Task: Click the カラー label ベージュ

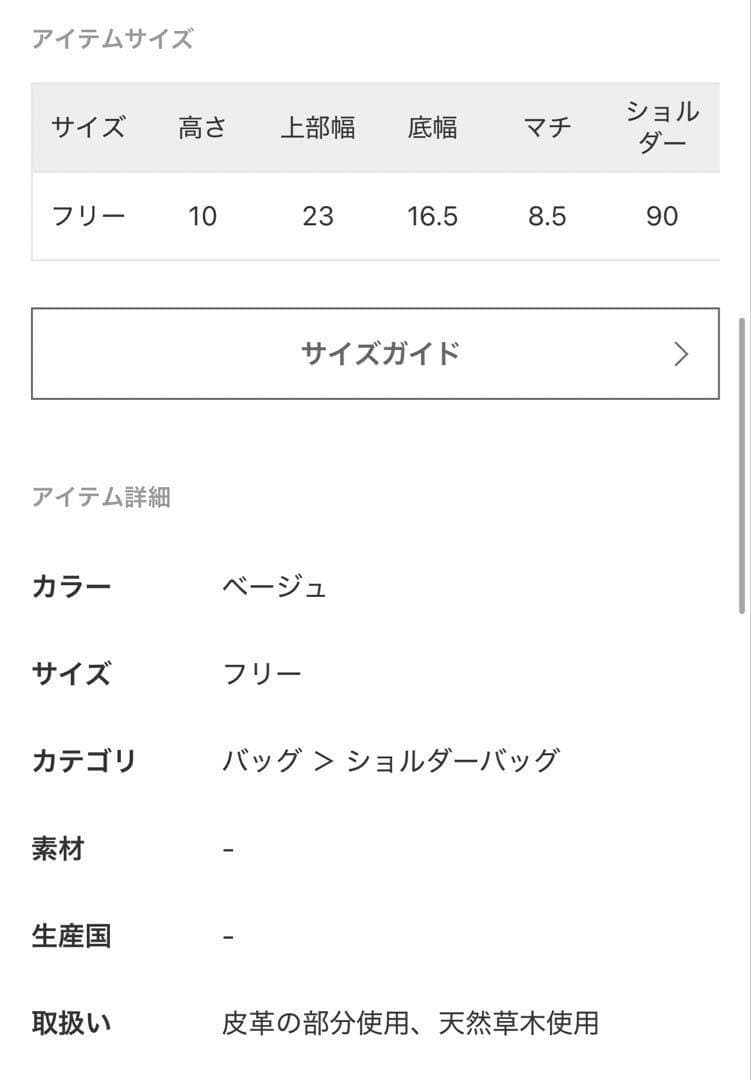Action: [x=276, y=587]
